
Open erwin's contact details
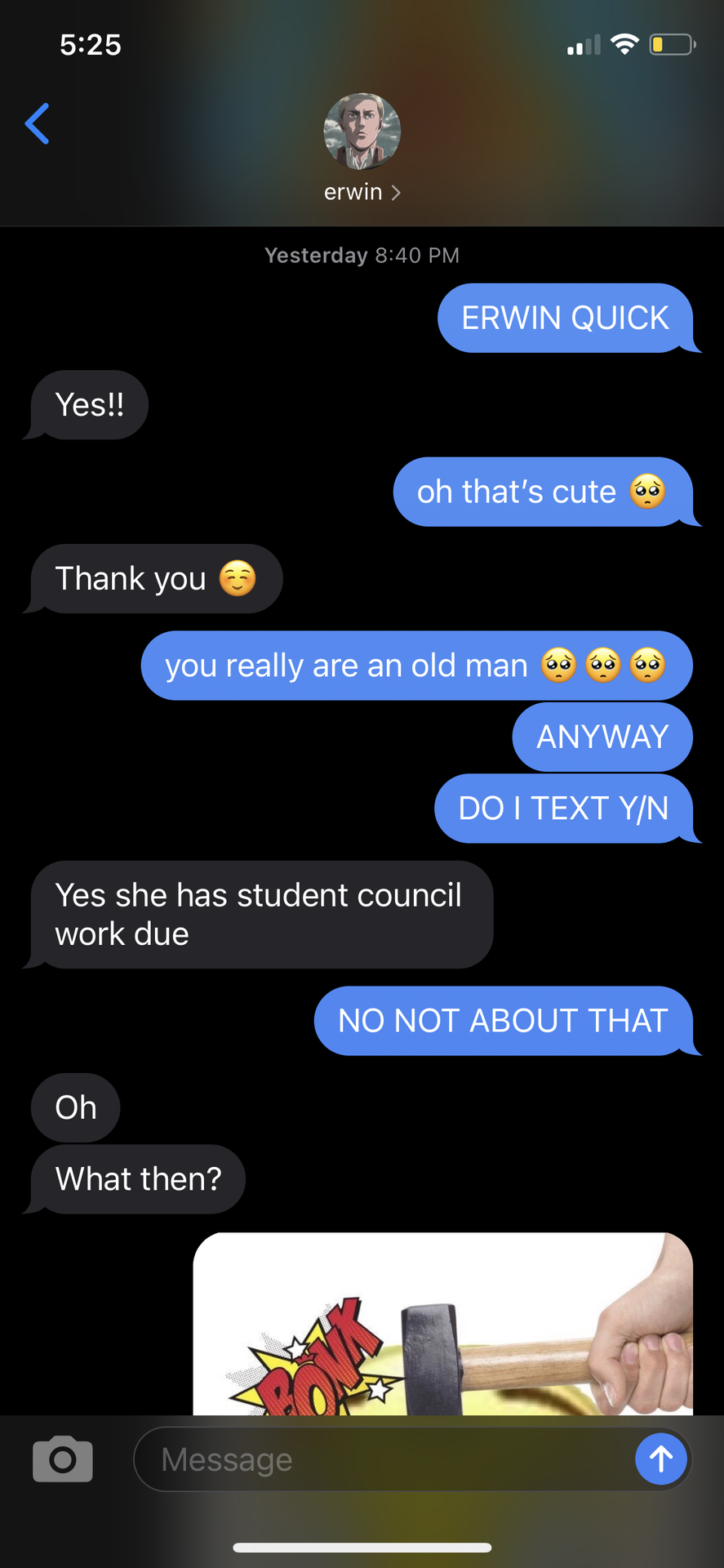362,149
